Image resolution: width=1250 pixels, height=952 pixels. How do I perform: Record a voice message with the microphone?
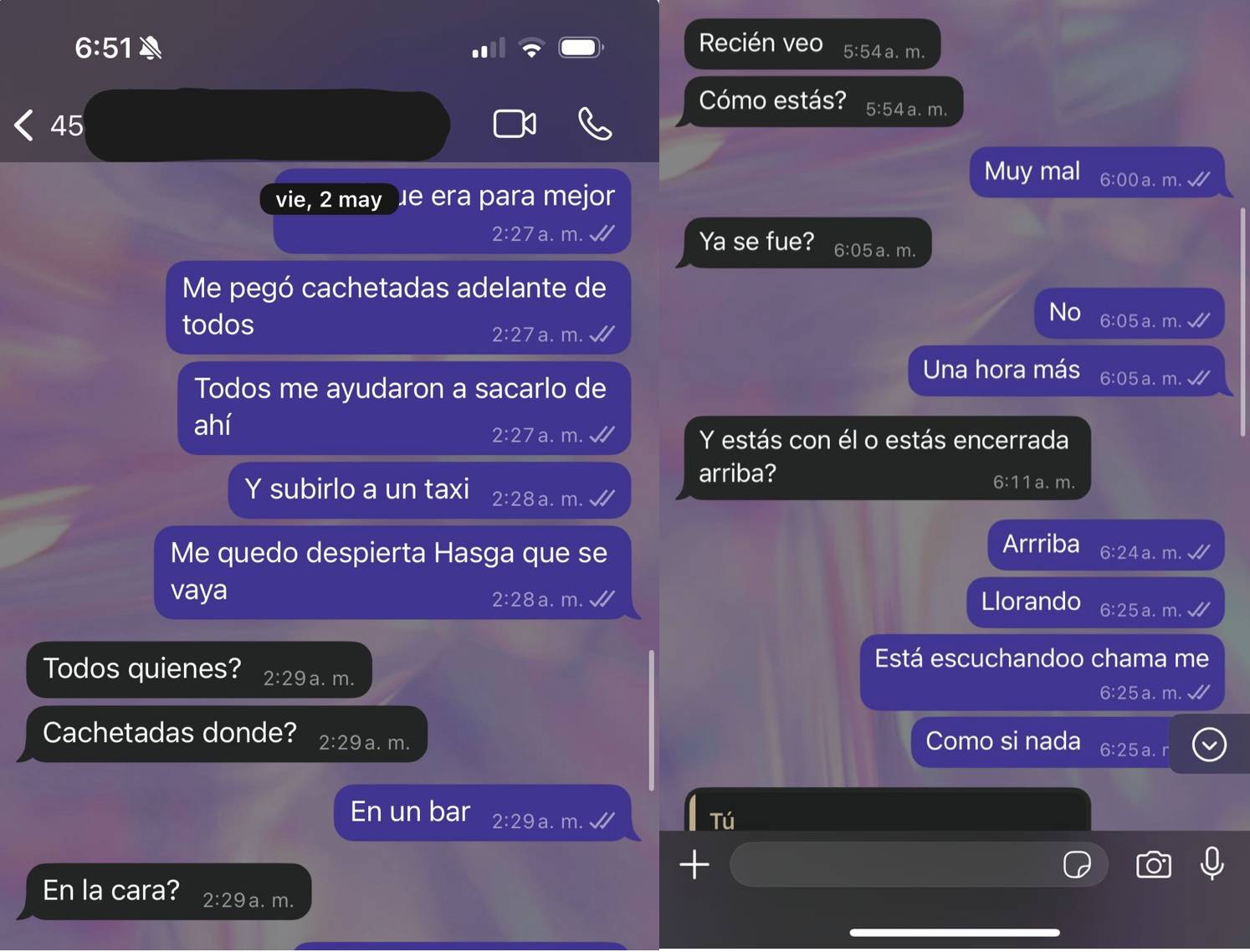pyautogui.click(x=1212, y=864)
